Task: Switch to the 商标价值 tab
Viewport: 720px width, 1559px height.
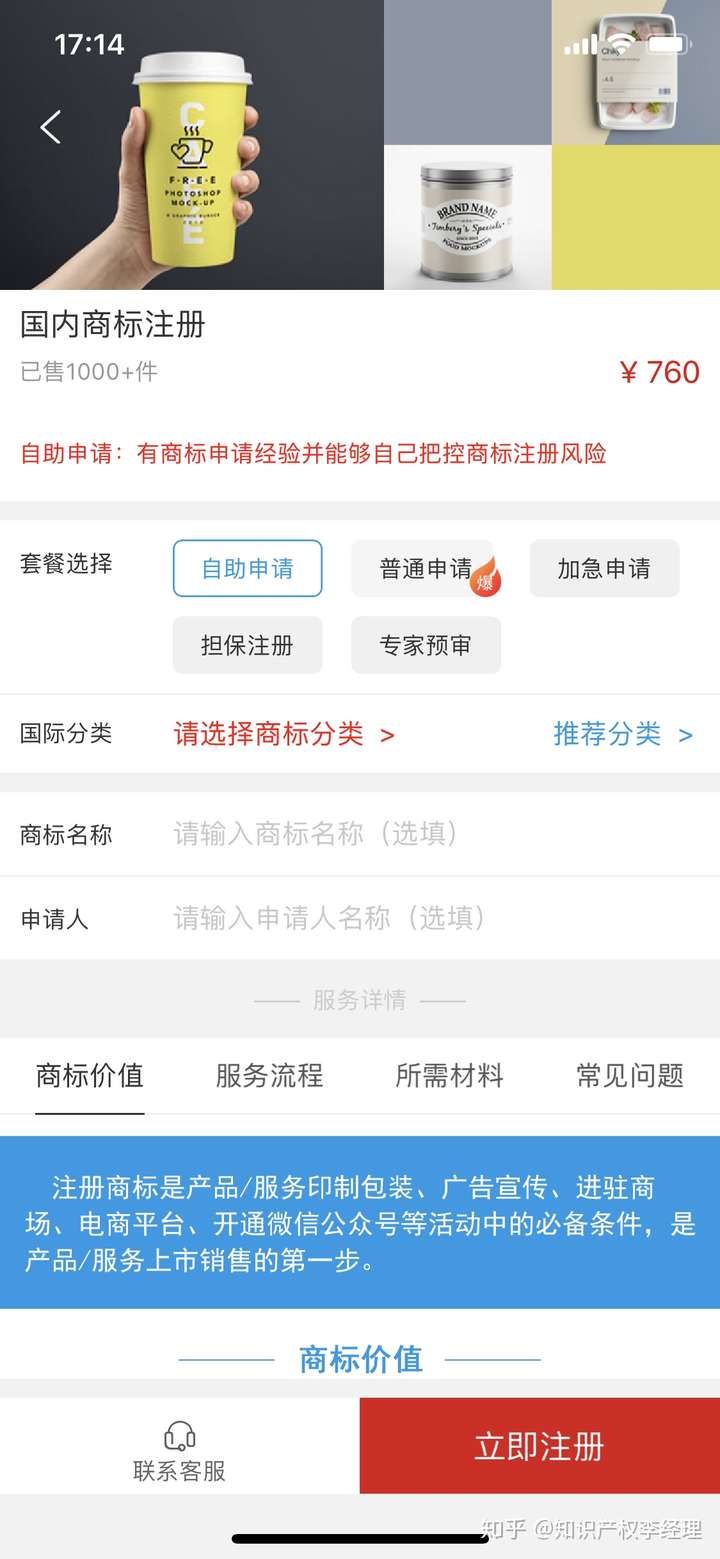Action: point(90,1076)
